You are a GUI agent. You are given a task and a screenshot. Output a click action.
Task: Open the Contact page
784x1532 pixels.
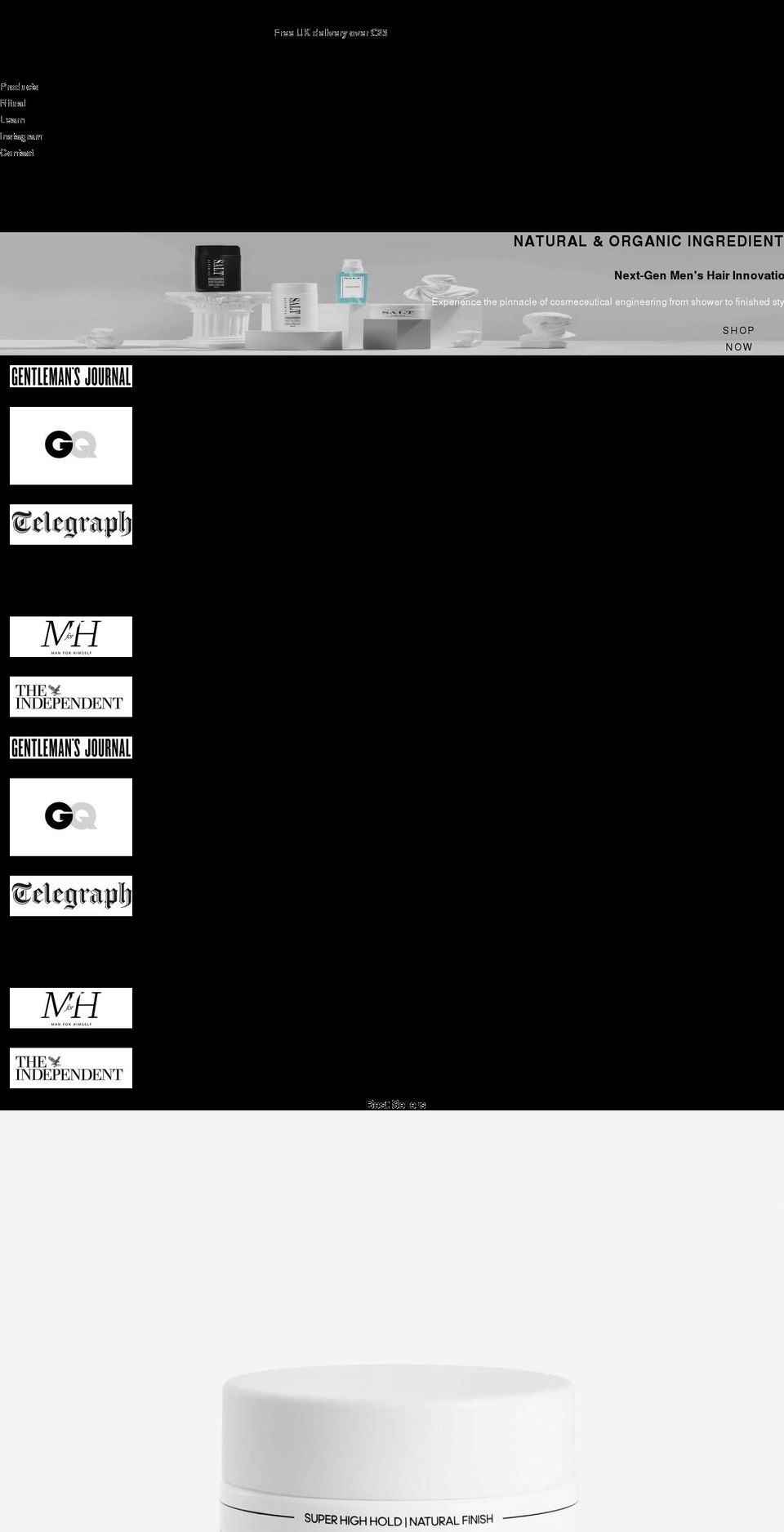[17, 153]
